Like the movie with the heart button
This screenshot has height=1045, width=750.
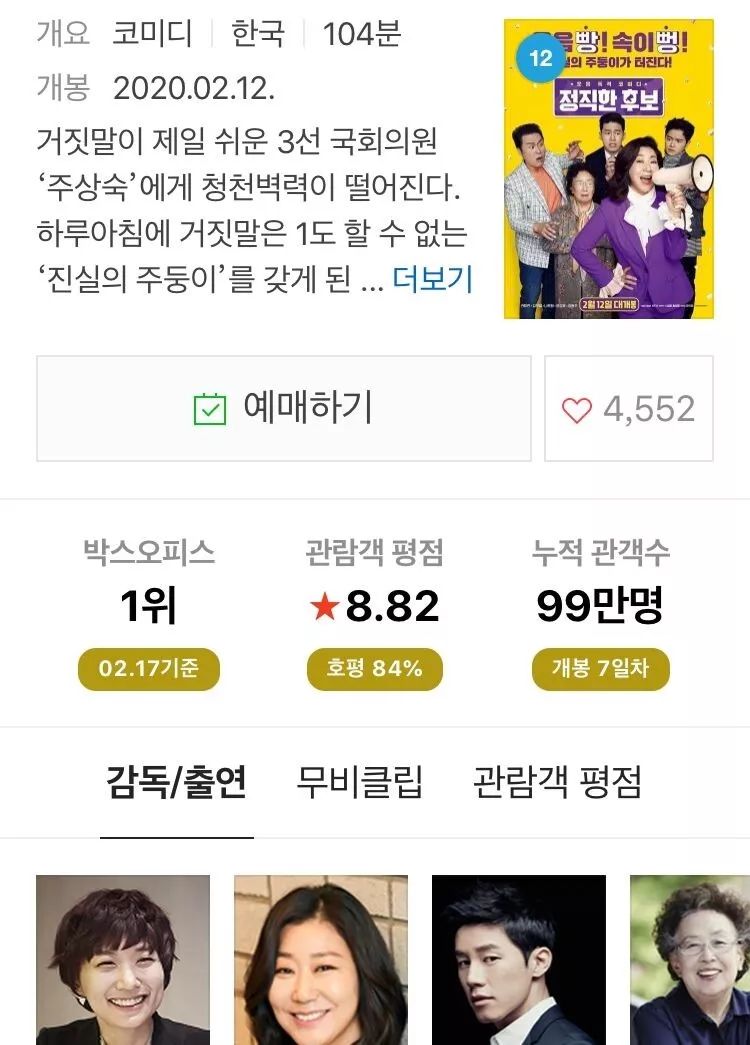[x=628, y=409]
